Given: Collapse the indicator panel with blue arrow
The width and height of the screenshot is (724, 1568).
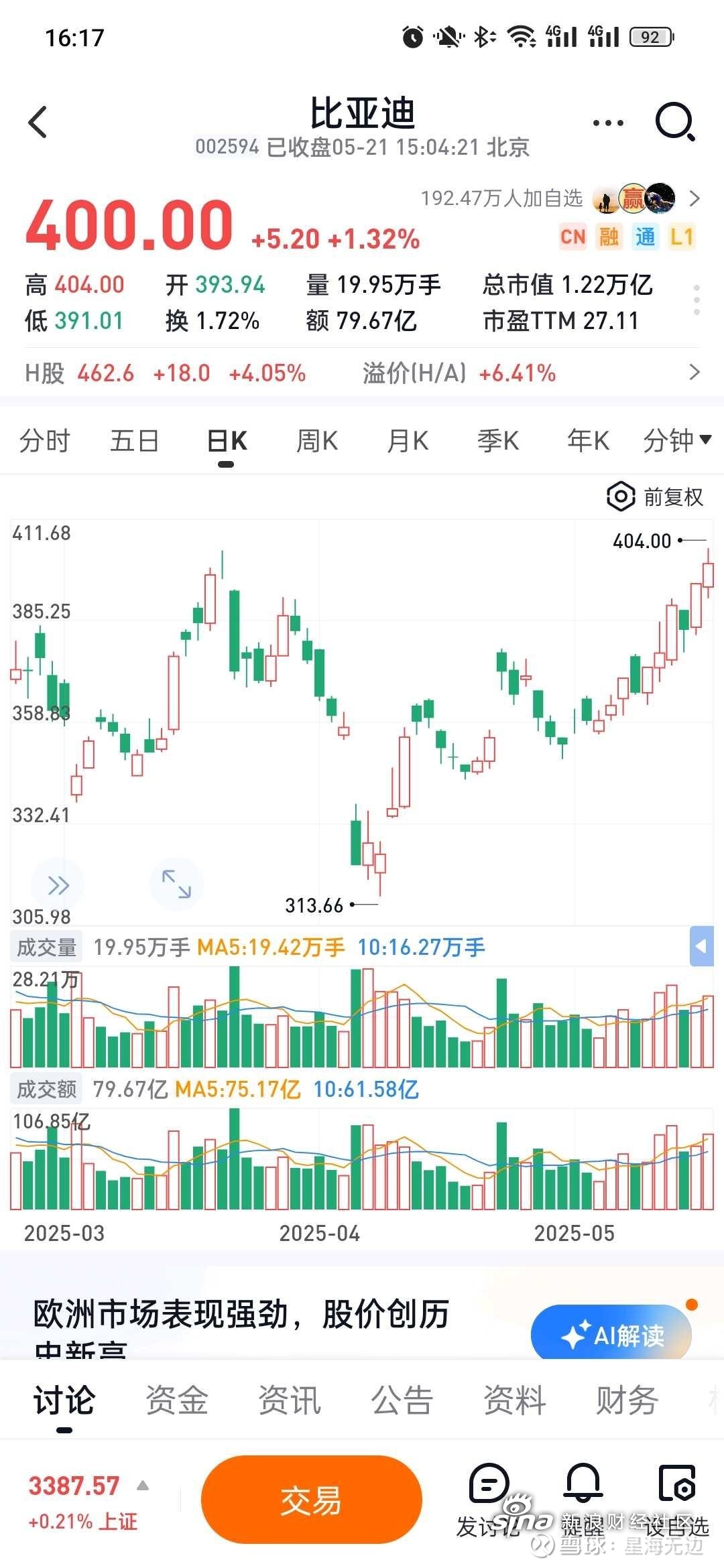Looking at the screenshot, I should pyautogui.click(x=702, y=946).
